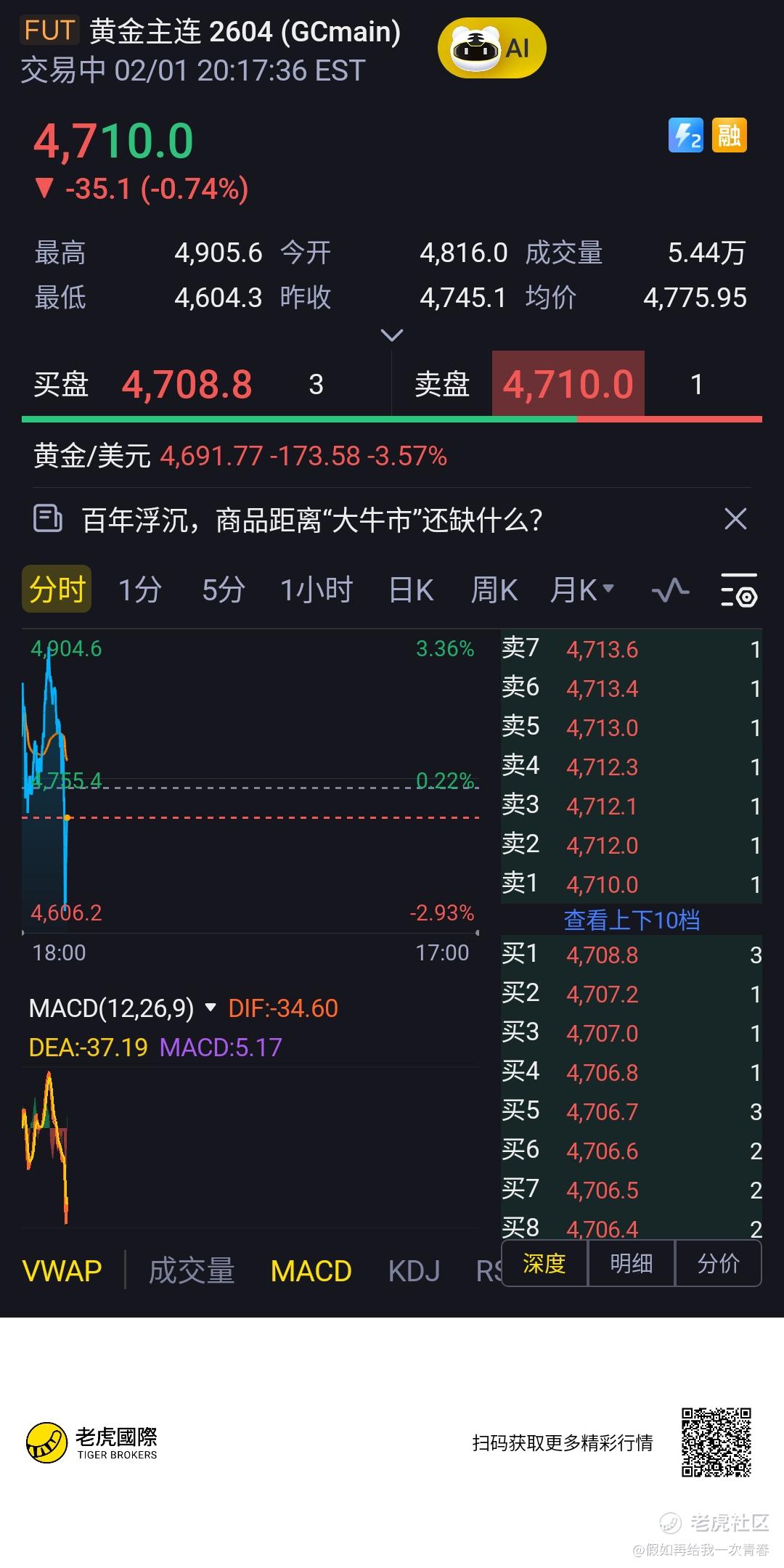The height and width of the screenshot is (1568, 784).
Task: Switch sub-chart to KDJ indicator
Action: 414,1271
